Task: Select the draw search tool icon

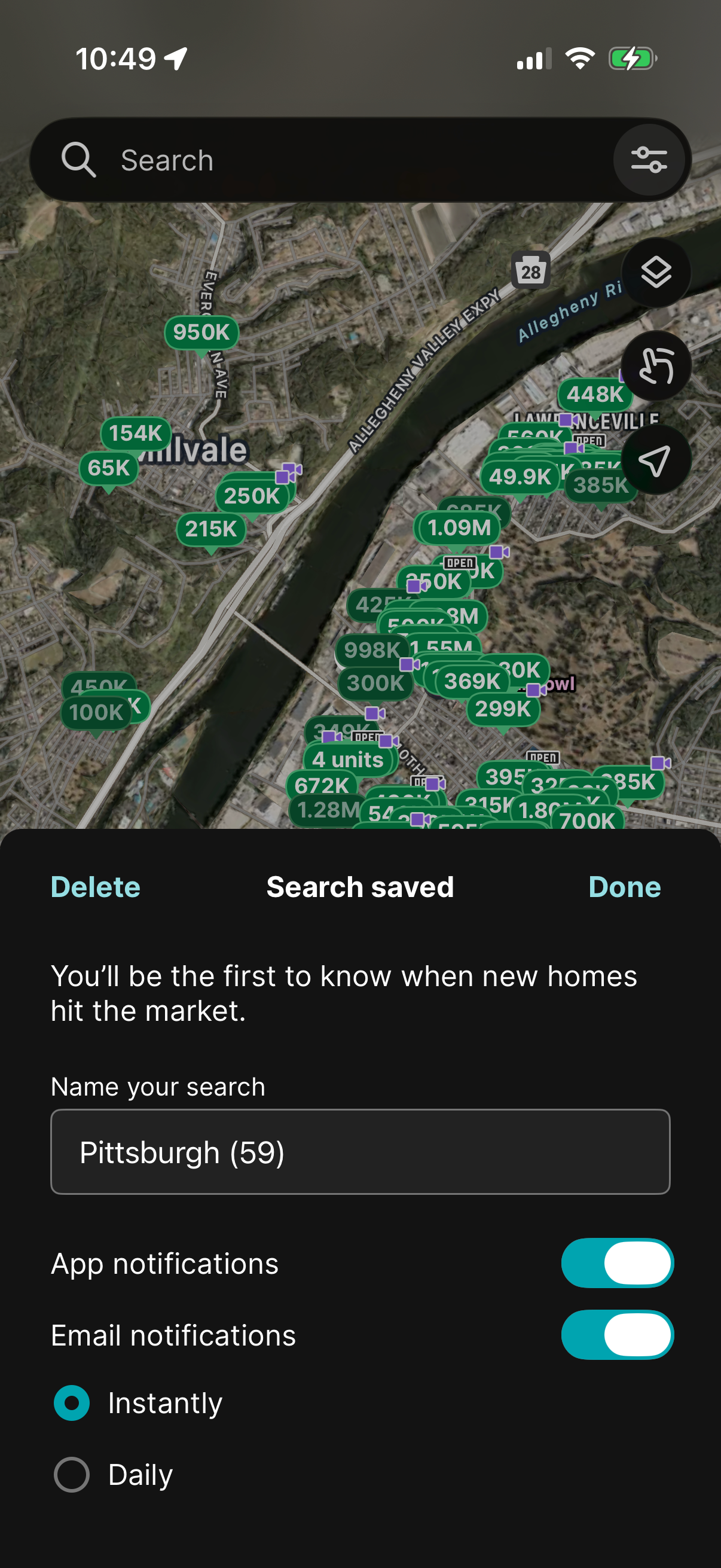Action: pos(656,366)
